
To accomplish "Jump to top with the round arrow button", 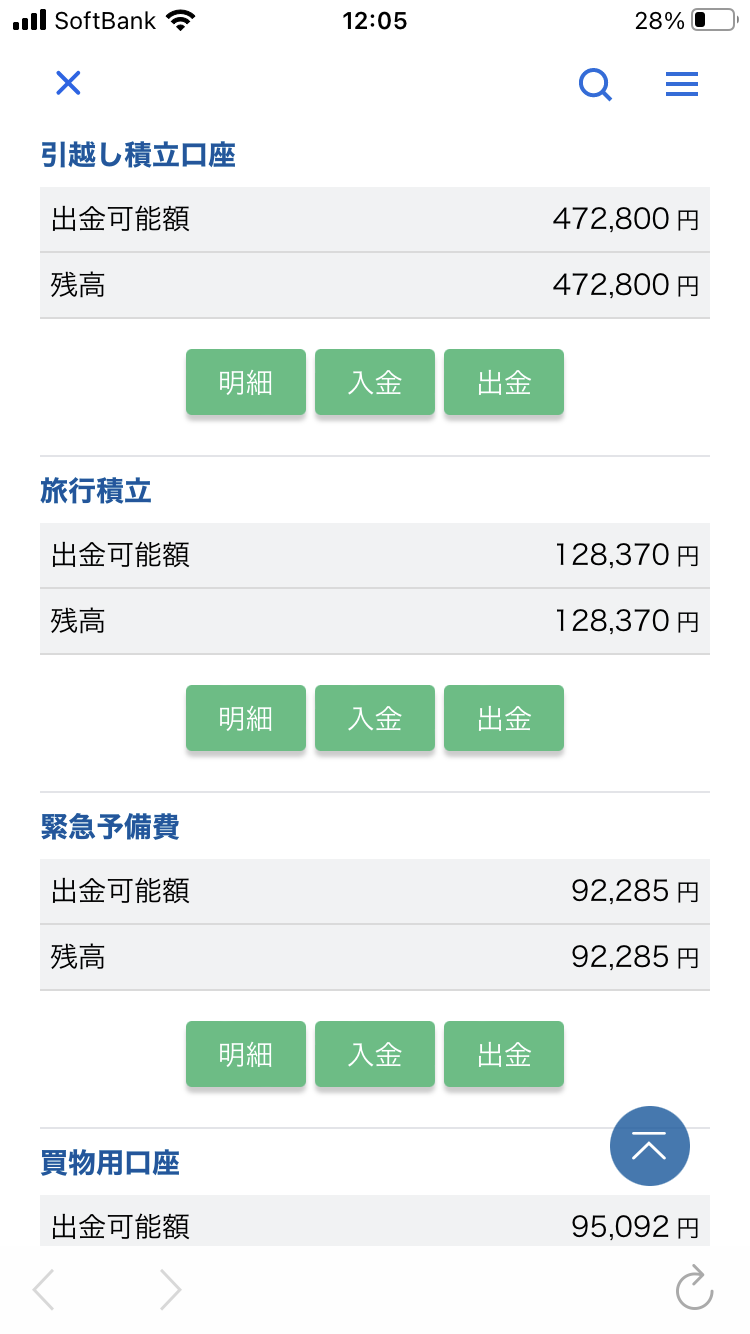I will [650, 1146].
